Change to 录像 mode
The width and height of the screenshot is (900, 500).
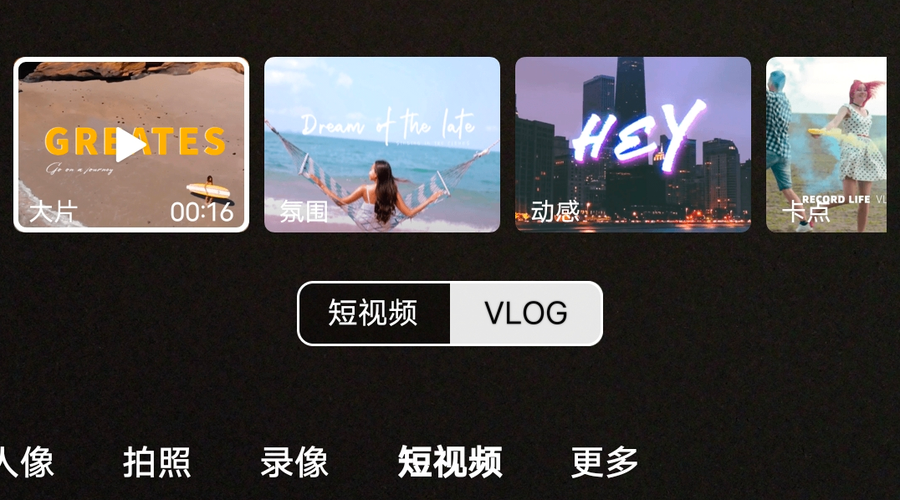[x=294, y=462]
